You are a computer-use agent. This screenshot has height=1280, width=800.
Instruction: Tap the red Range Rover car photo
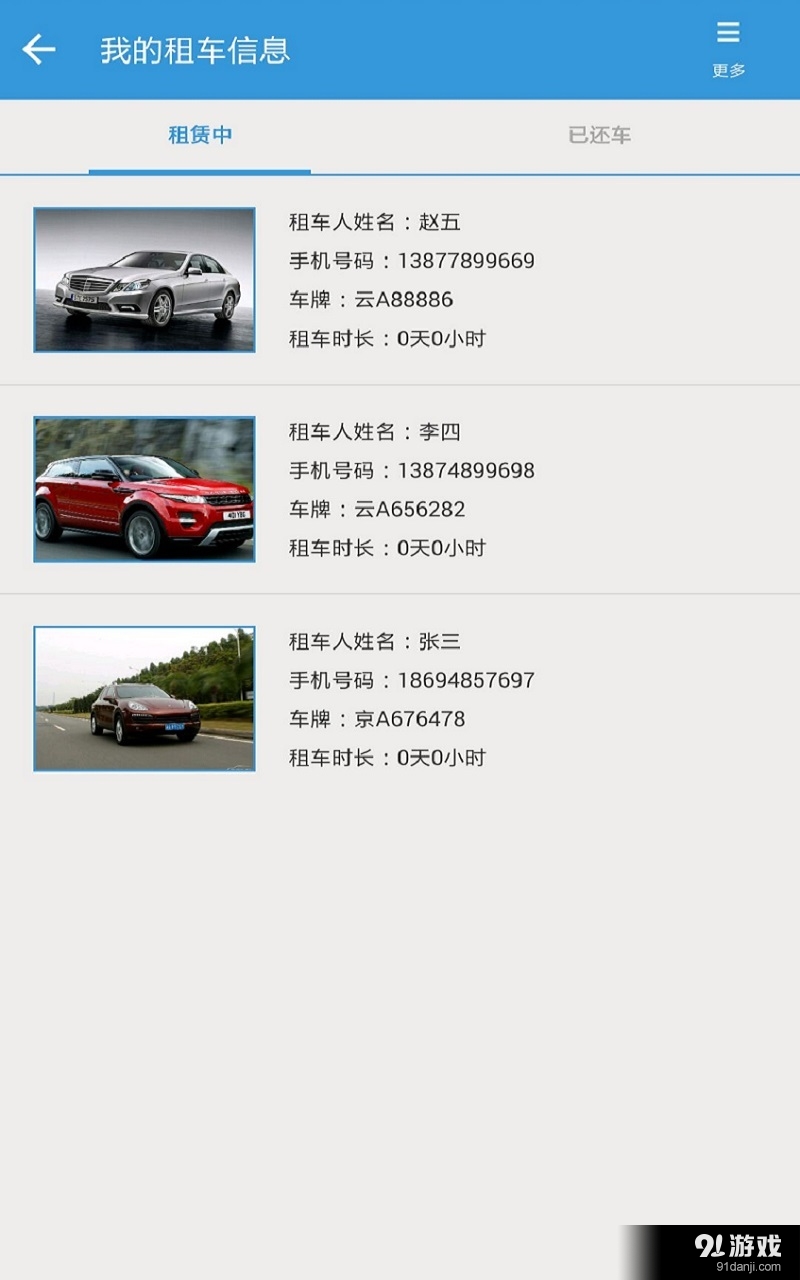tap(143, 489)
